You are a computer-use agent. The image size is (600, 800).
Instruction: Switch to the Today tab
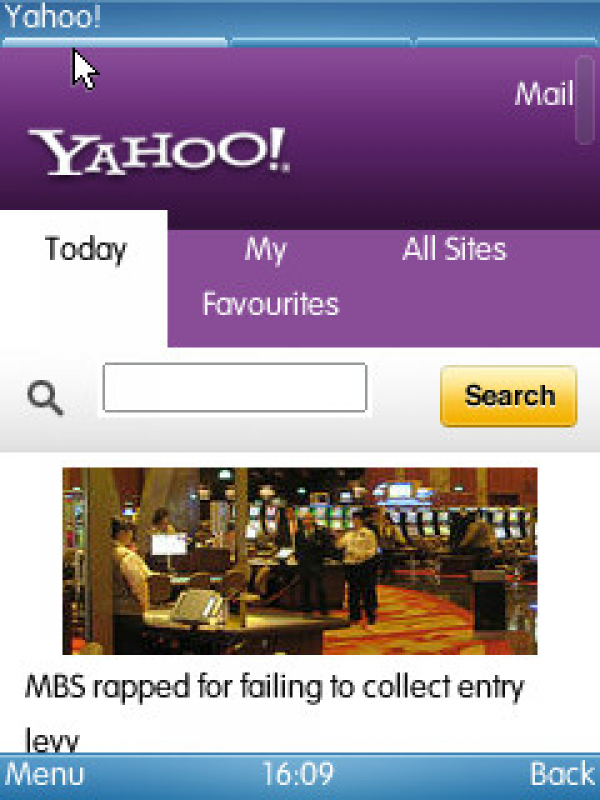pyautogui.click(x=85, y=250)
